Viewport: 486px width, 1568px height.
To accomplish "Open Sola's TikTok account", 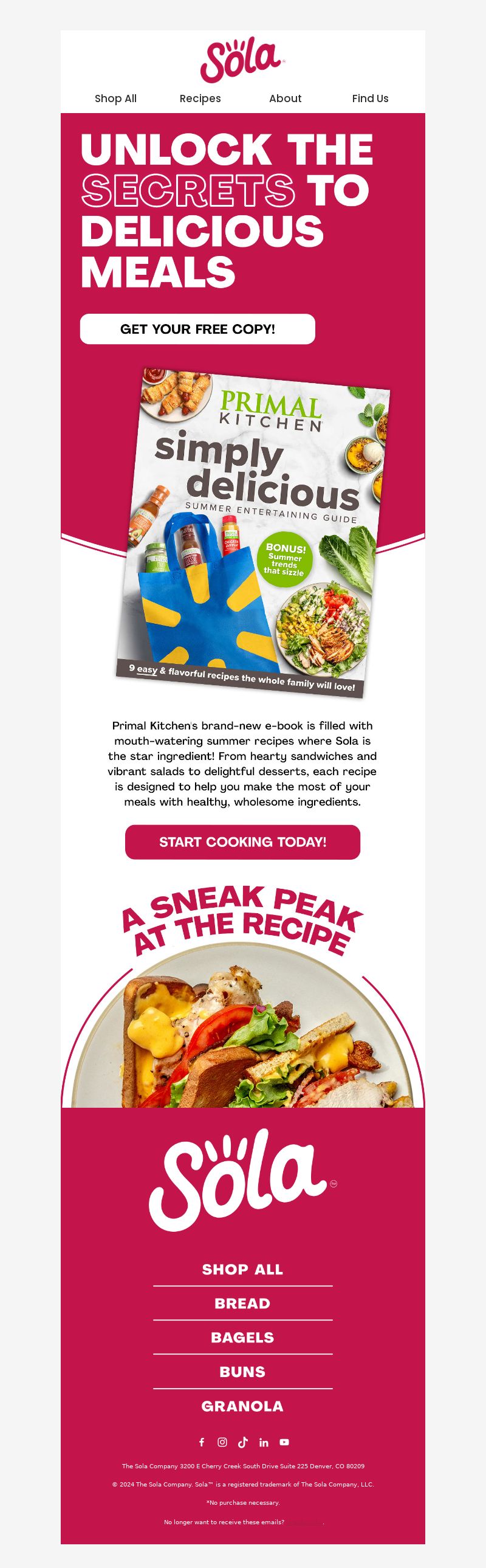I will [242, 1442].
